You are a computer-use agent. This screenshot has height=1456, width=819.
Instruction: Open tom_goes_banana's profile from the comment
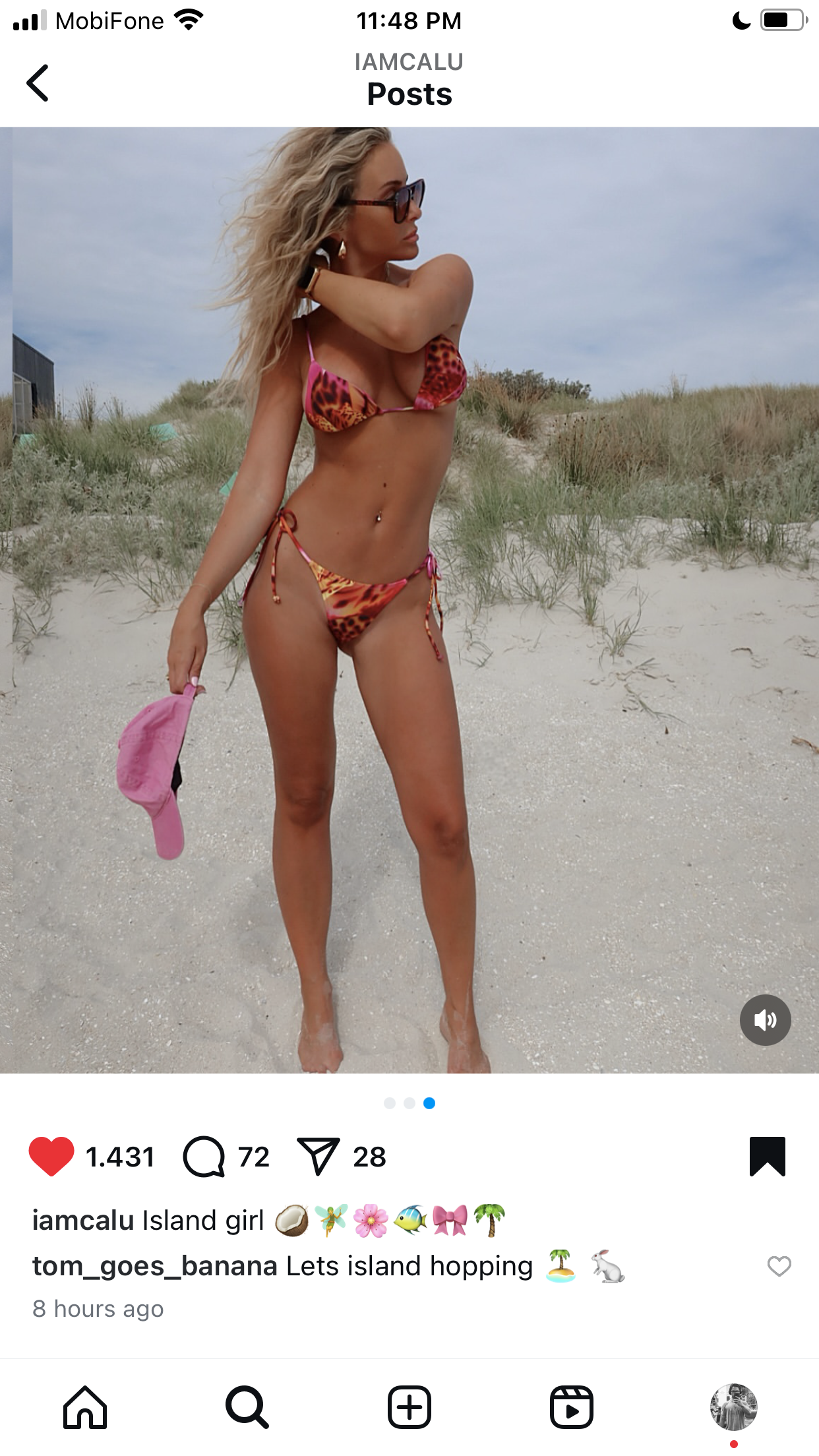point(155,1266)
